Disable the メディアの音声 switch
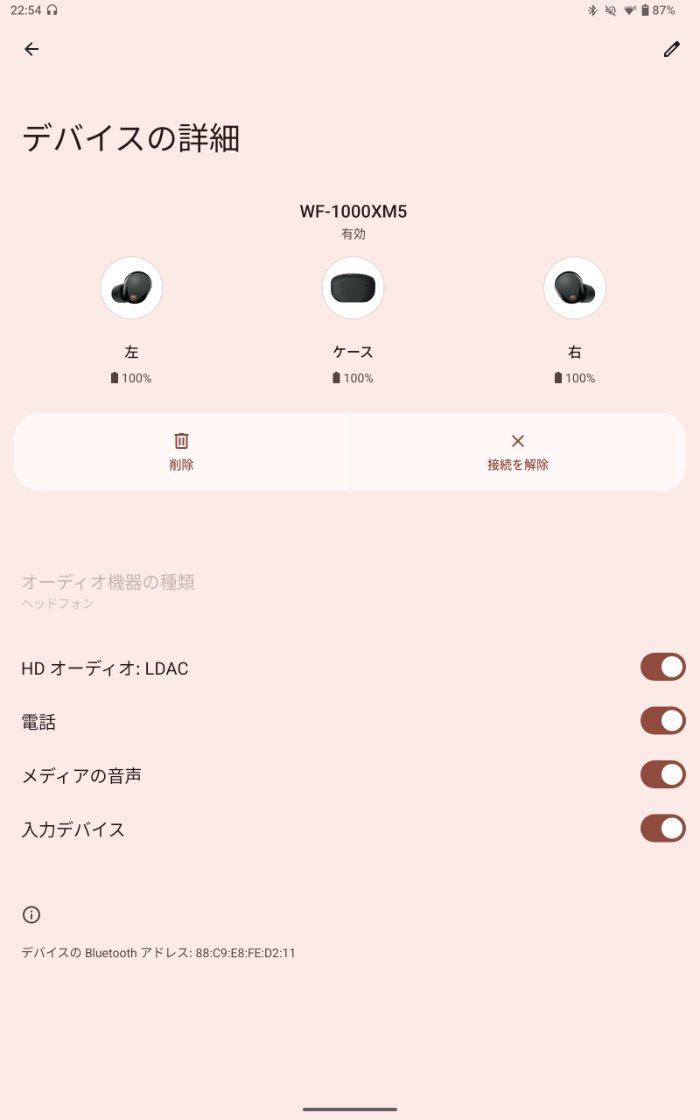700x1120 pixels. point(662,775)
